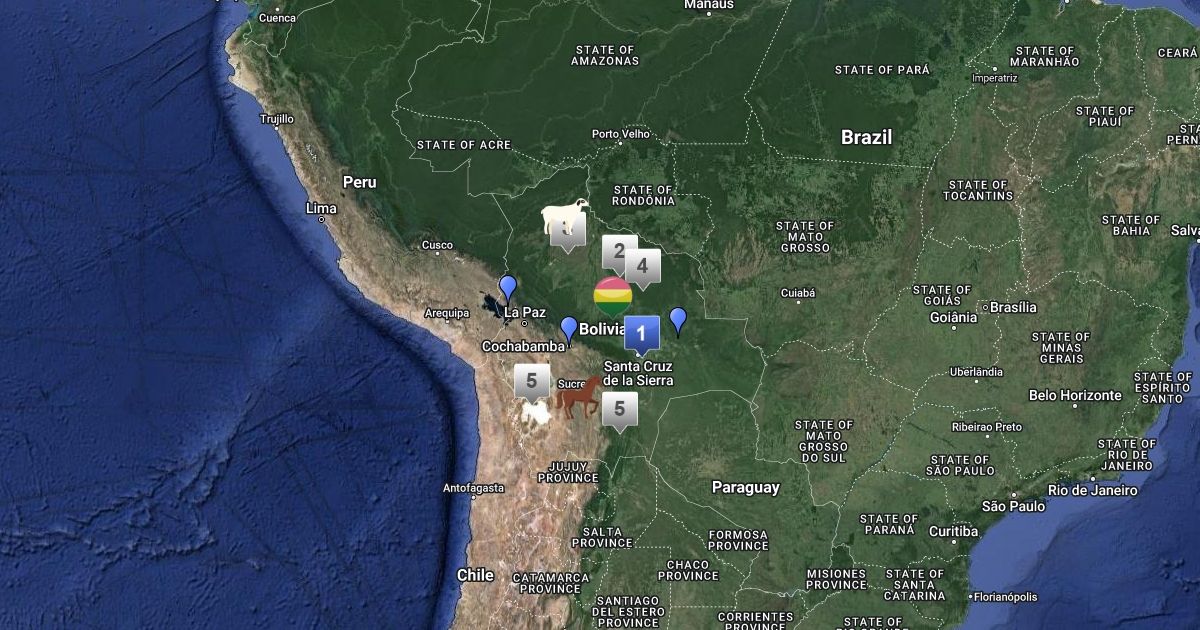This screenshot has width=1200, height=630.
Task: Tap the Bolivia flag marker
Action: tap(612, 294)
